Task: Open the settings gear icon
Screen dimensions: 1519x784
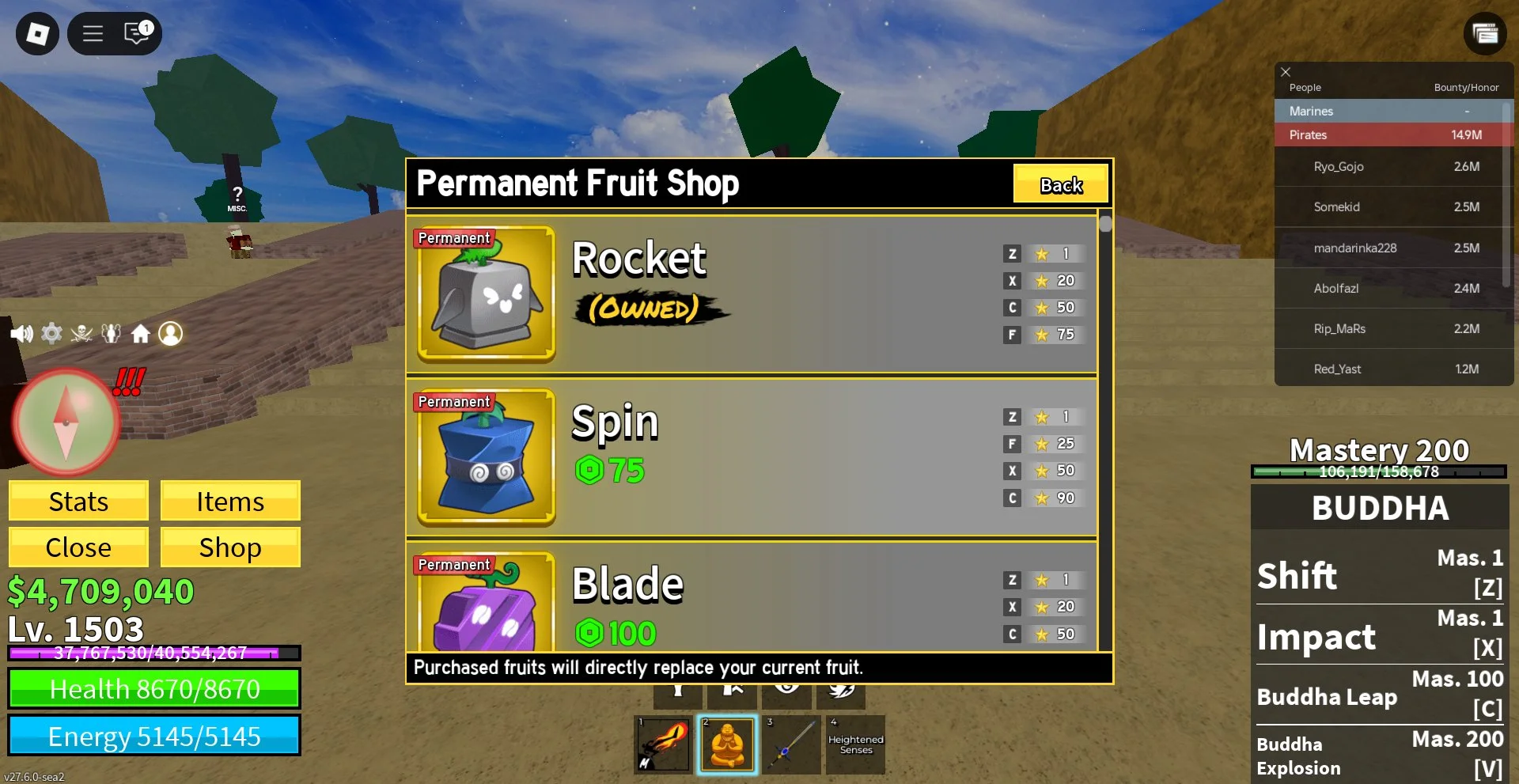Action: coord(51,334)
